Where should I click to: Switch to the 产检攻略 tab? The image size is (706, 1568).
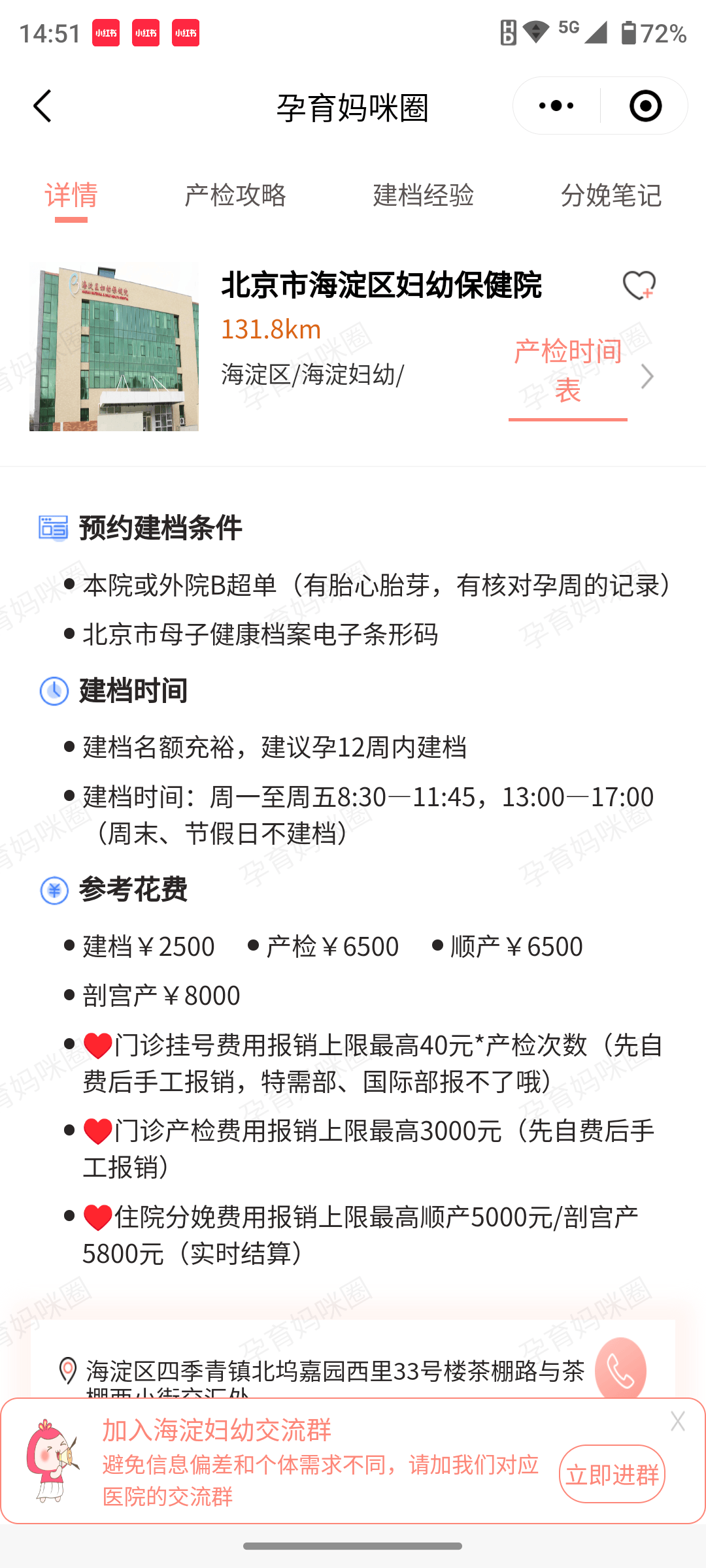[x=235, y=195]
